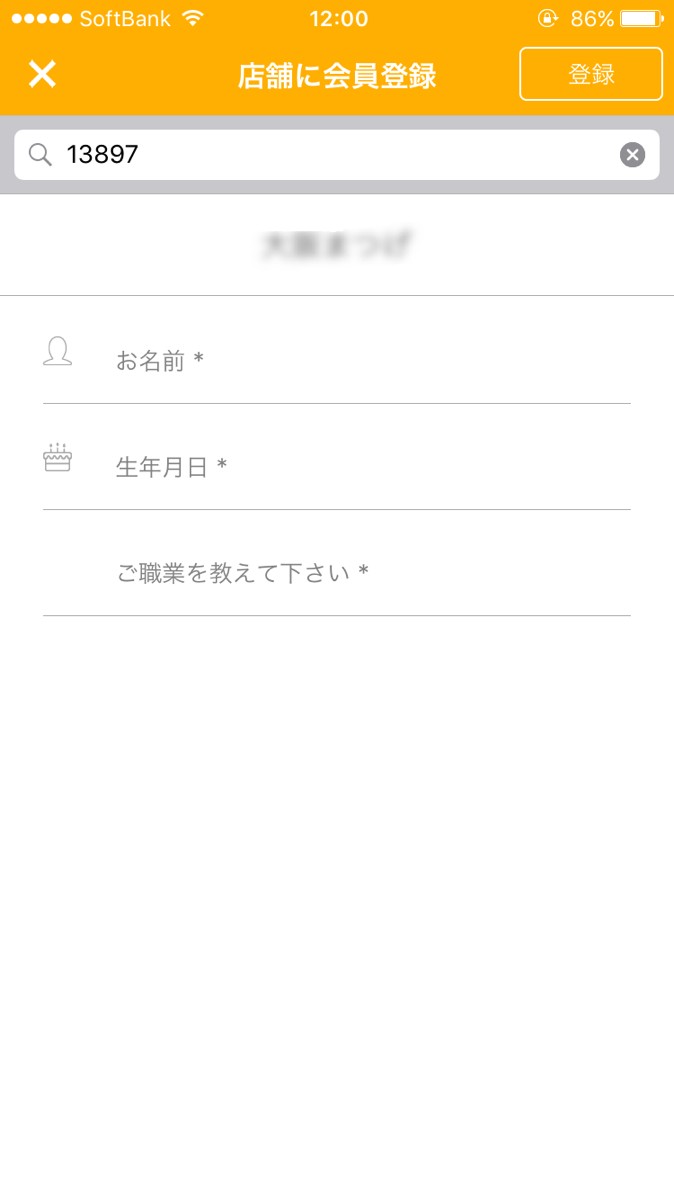This screenshot has height=1200, width=674.
Task: Select the お名前 input field
Action: (370, 361)
